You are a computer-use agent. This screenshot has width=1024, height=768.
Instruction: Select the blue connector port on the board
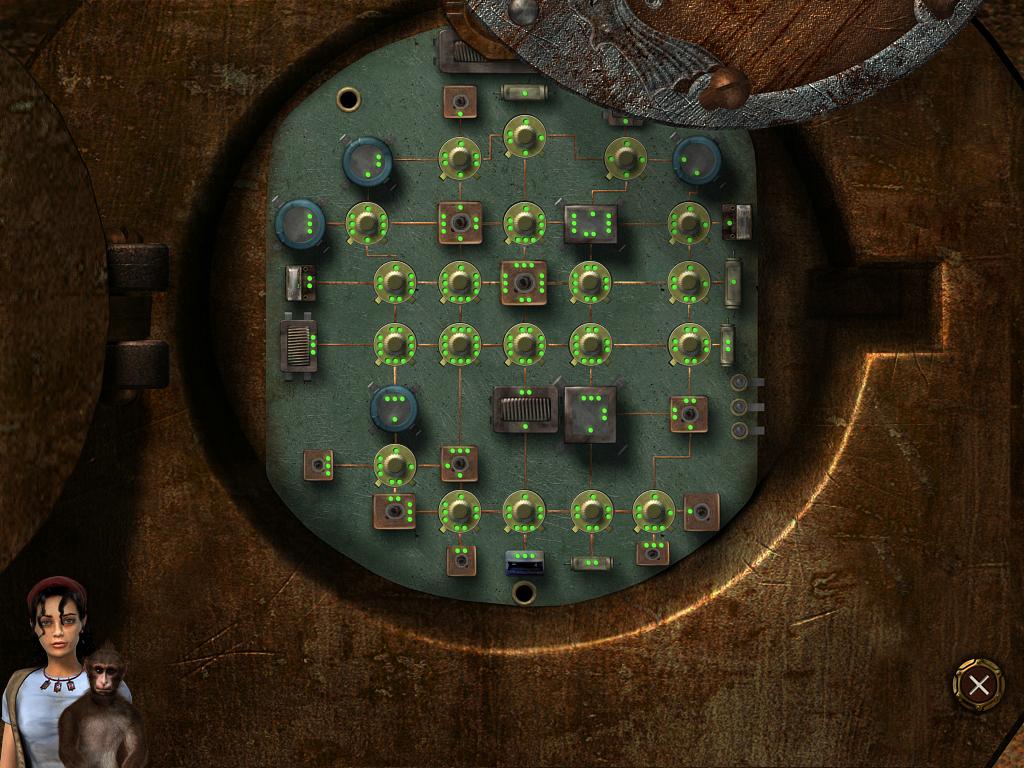(x=525, y=563)
